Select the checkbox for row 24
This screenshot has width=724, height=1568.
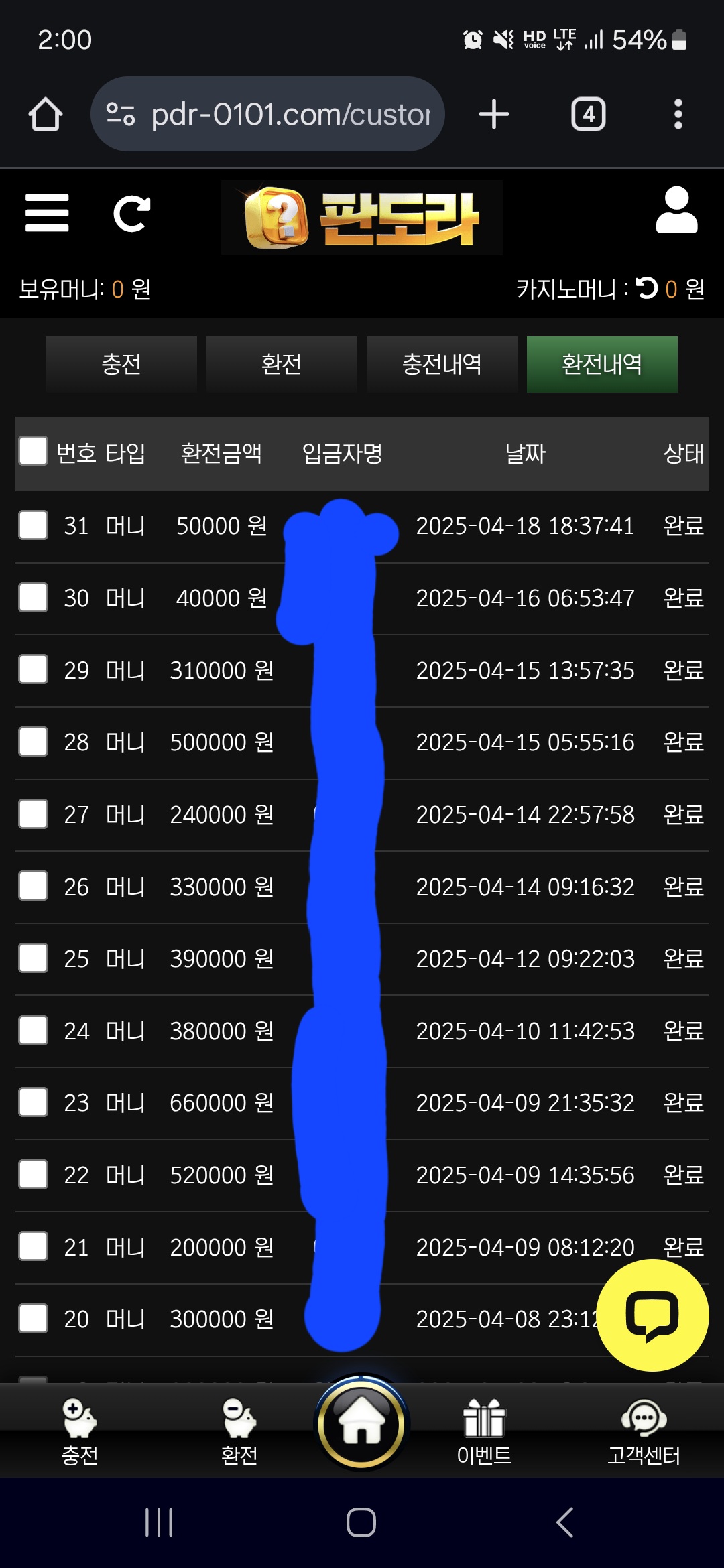(34, 1030)
